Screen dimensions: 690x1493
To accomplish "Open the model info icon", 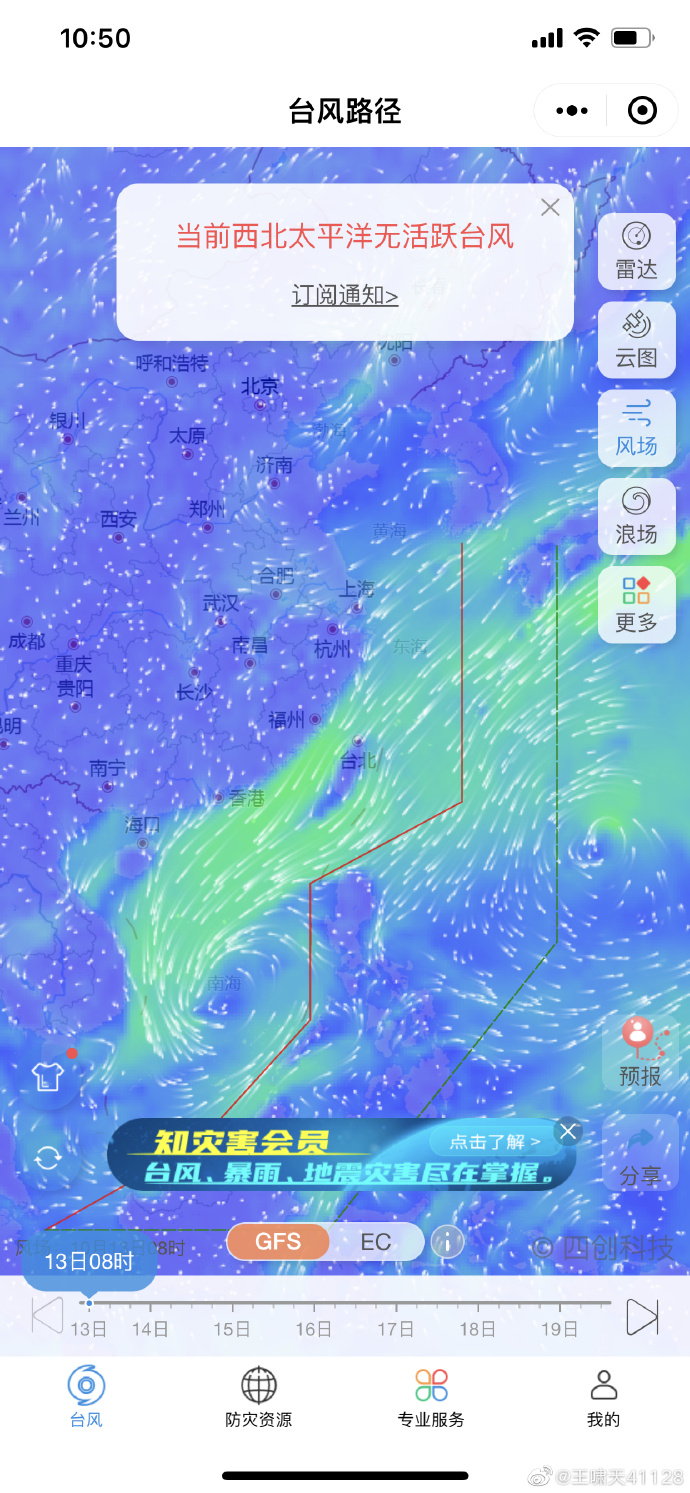I will point(447,1242).
